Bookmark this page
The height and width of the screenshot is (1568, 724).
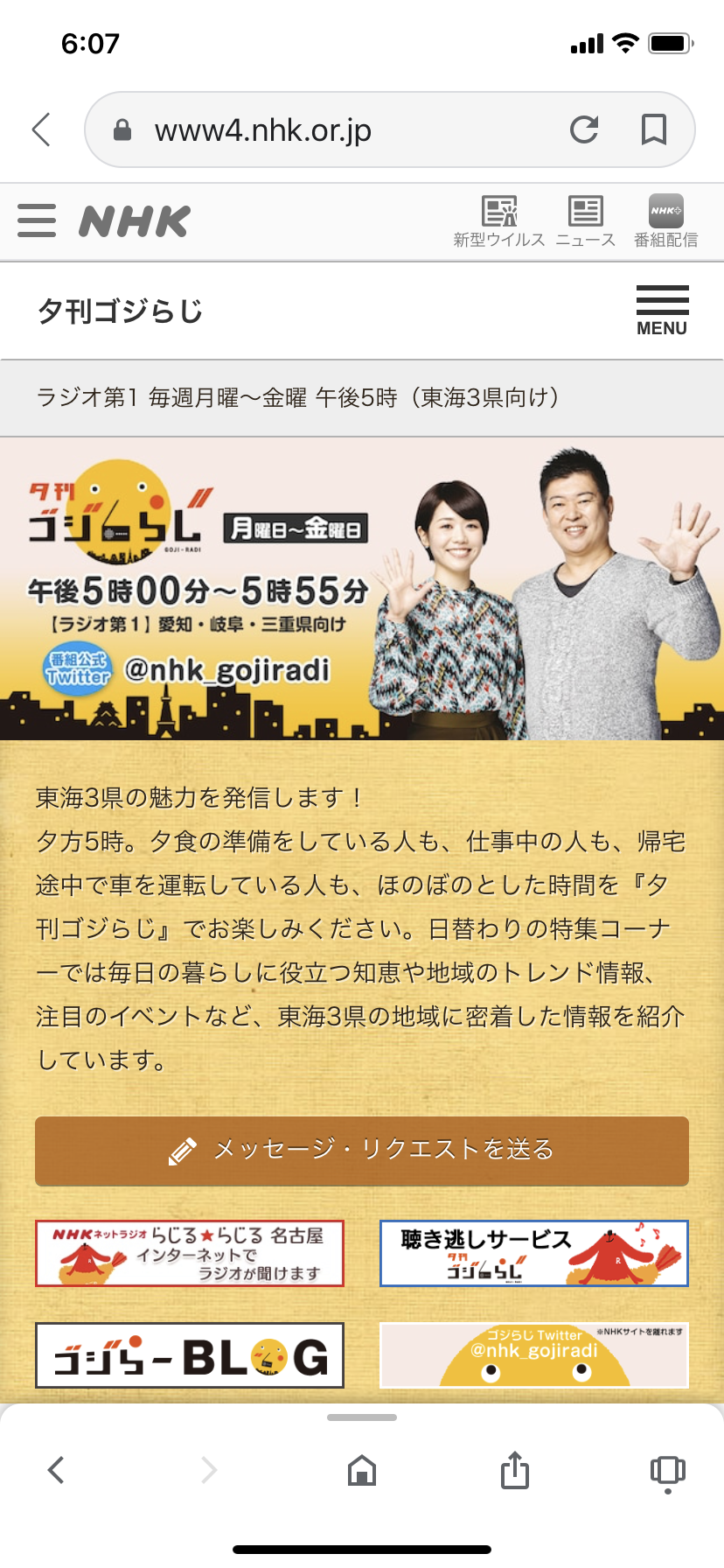tap(653, 129)
